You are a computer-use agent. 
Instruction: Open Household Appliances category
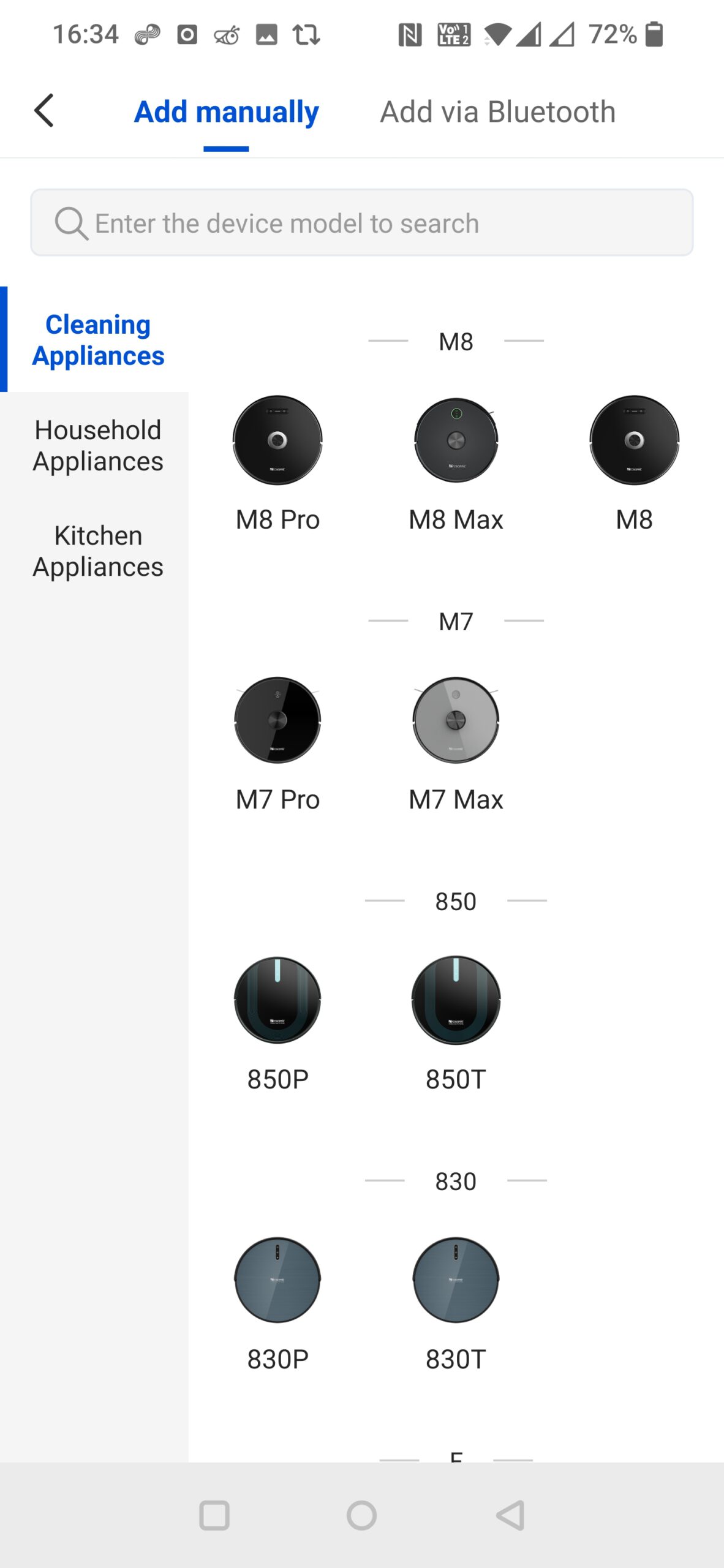coord(98,445)
